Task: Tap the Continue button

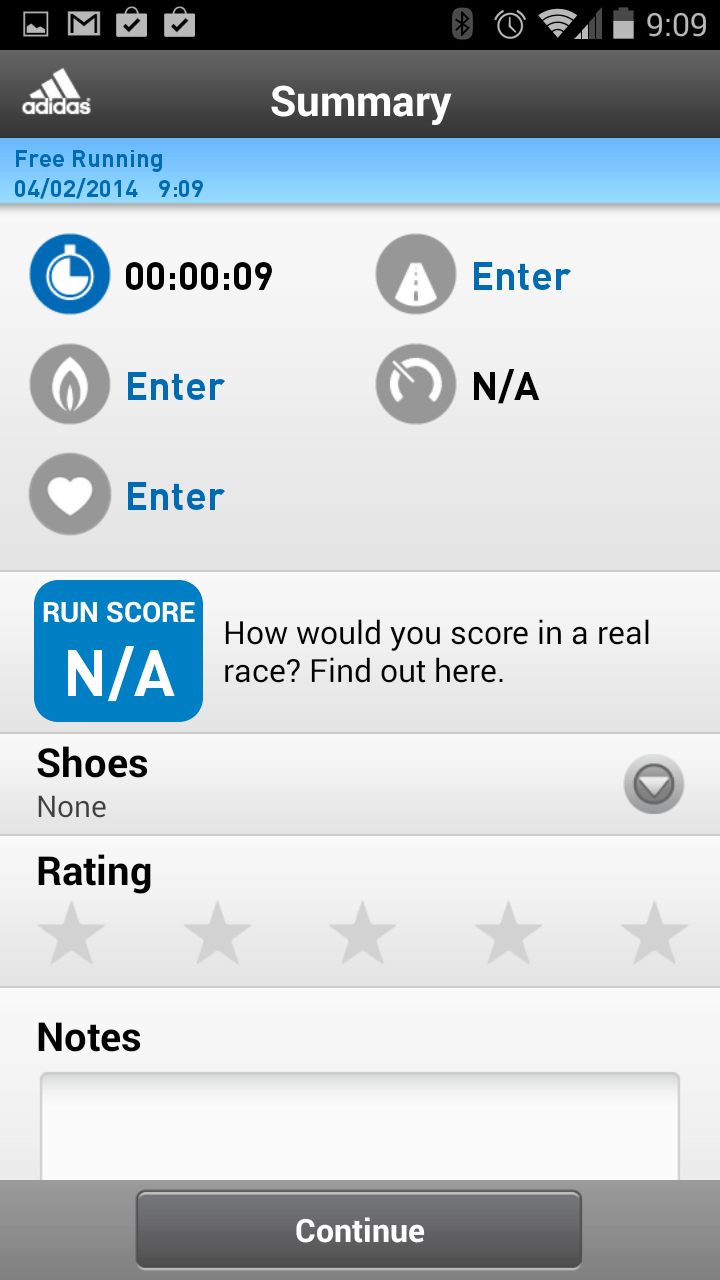Action: (x=359, y=1230)
